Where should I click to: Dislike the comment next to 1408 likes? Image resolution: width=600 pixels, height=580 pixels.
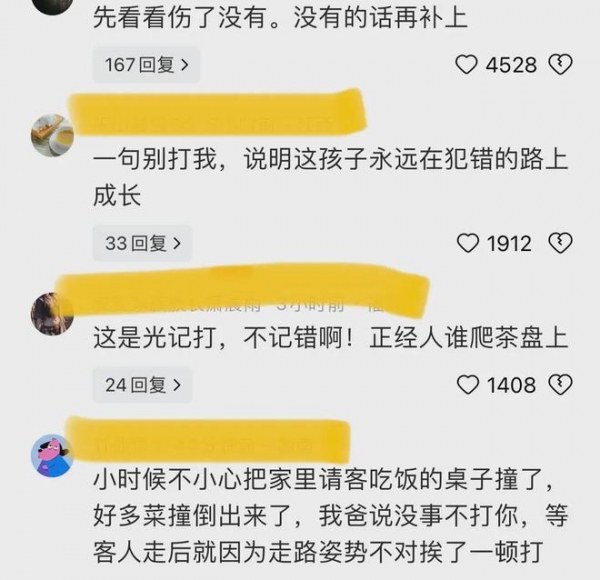[x=560, y=385]
